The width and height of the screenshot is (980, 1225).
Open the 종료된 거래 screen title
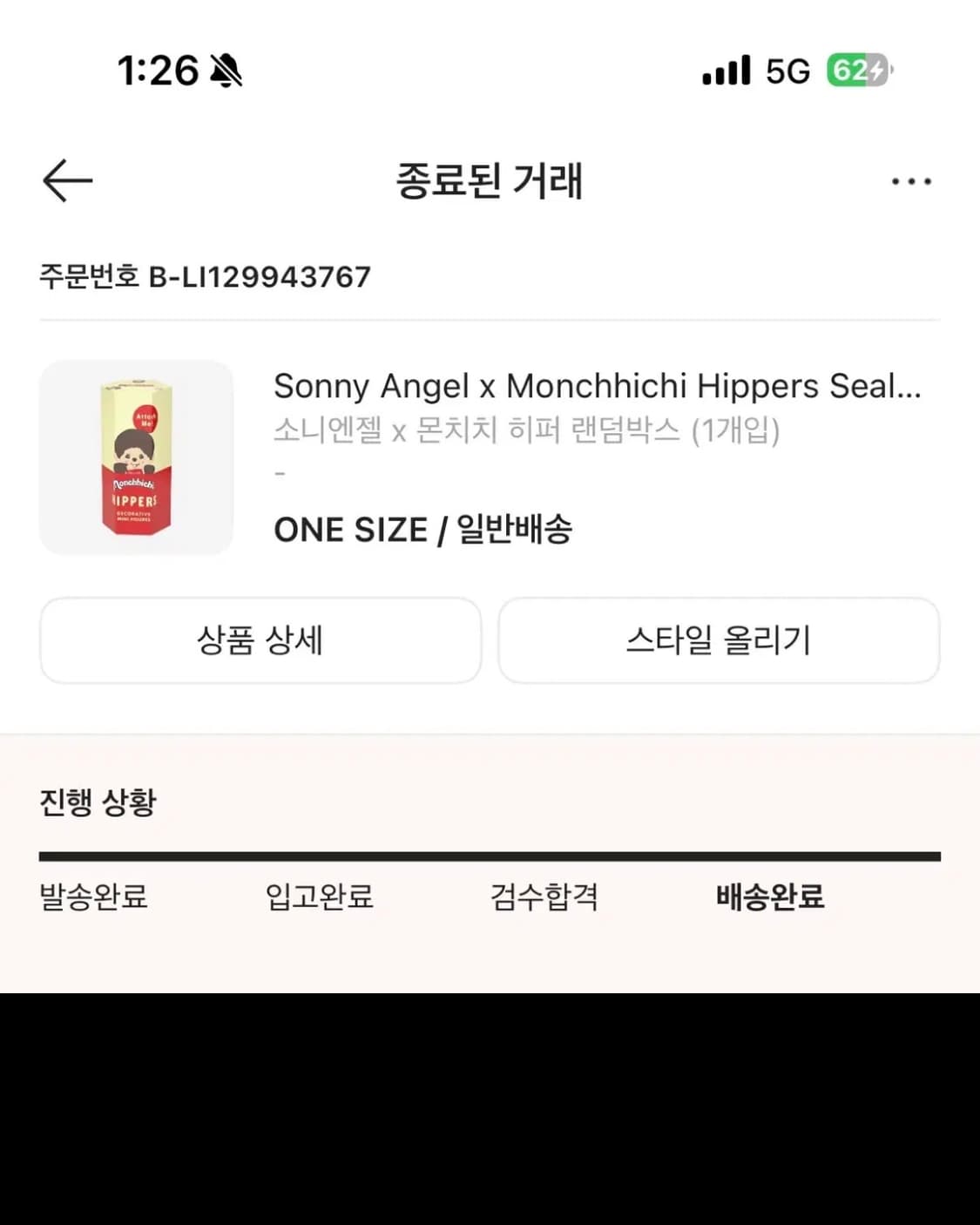(x=490, y=181)
